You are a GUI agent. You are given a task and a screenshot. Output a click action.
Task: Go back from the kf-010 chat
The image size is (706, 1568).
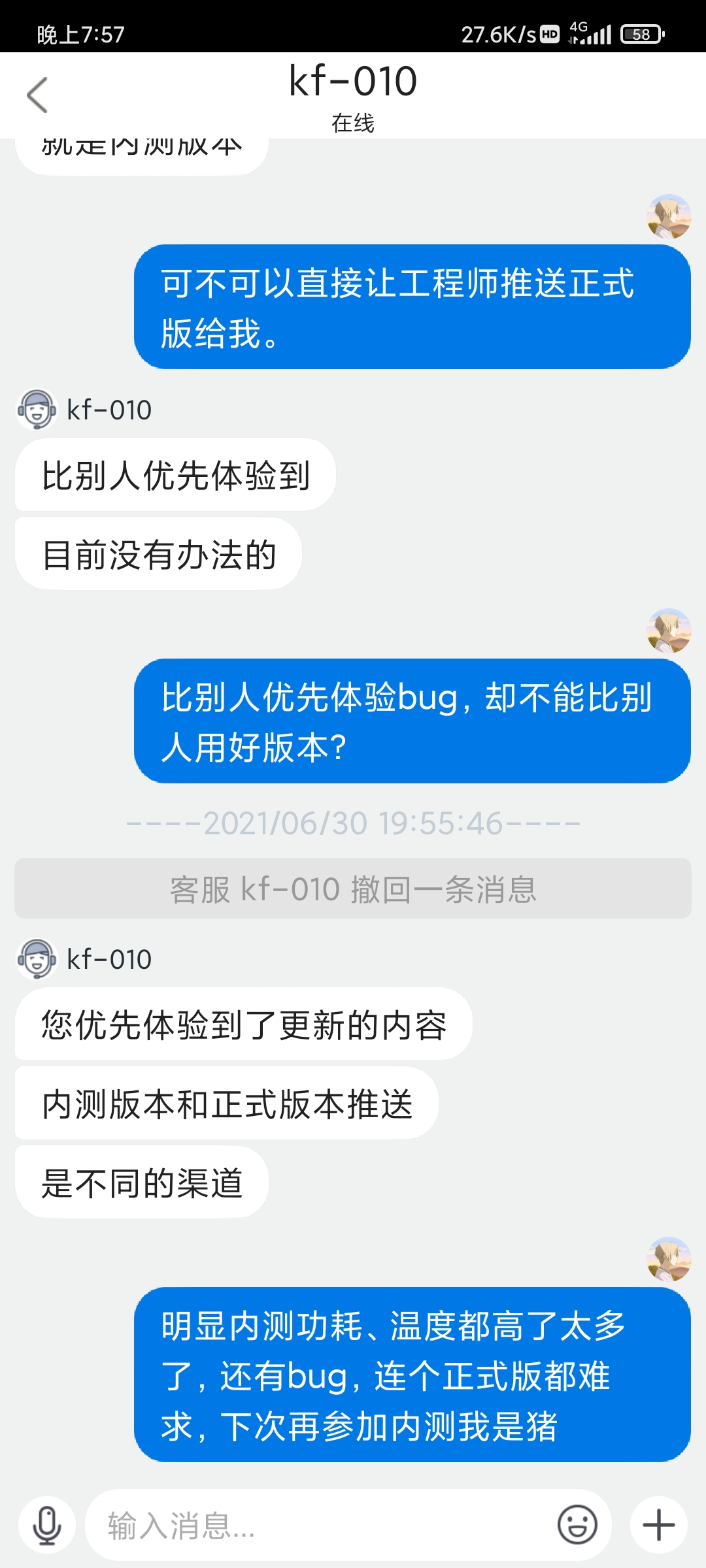click(37, 95)
